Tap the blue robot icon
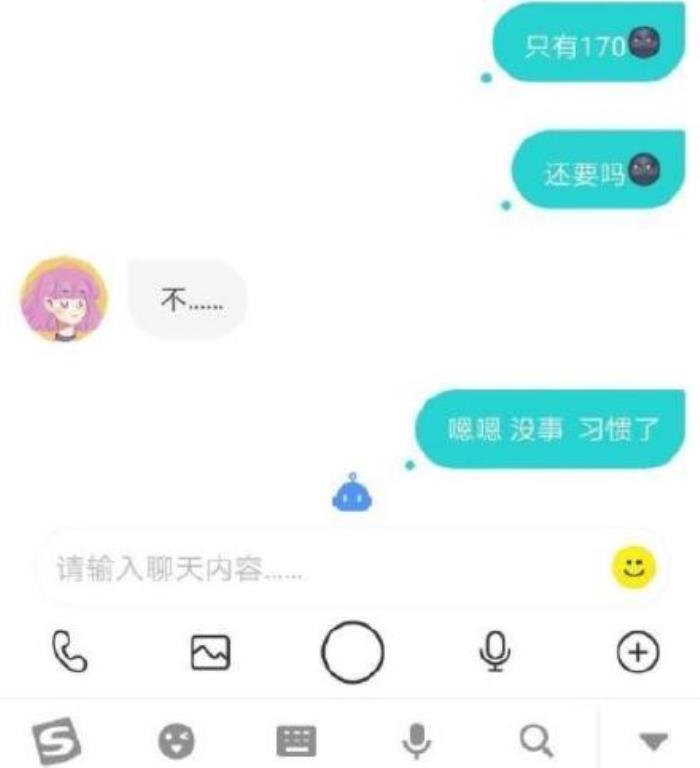Screen dimensions: 700x768 [x=352, y=492]
